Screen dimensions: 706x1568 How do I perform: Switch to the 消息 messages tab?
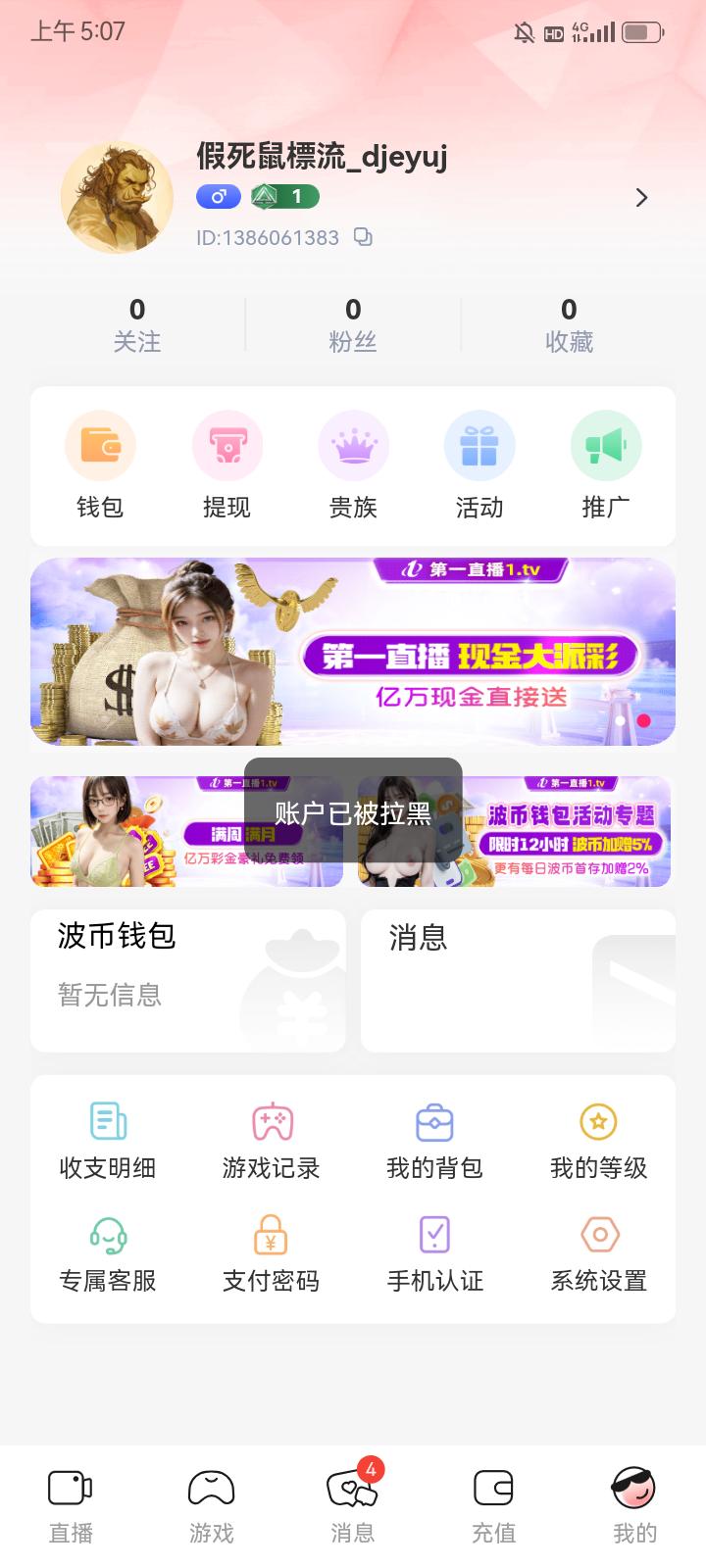point(353,1504)
